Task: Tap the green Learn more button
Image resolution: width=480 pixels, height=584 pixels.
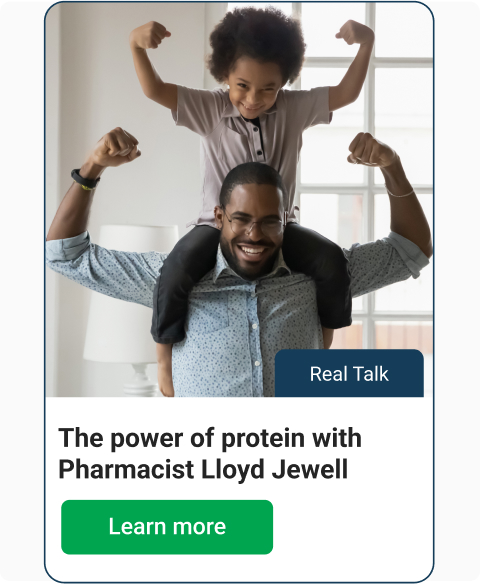Action: [x=167, y=527]
